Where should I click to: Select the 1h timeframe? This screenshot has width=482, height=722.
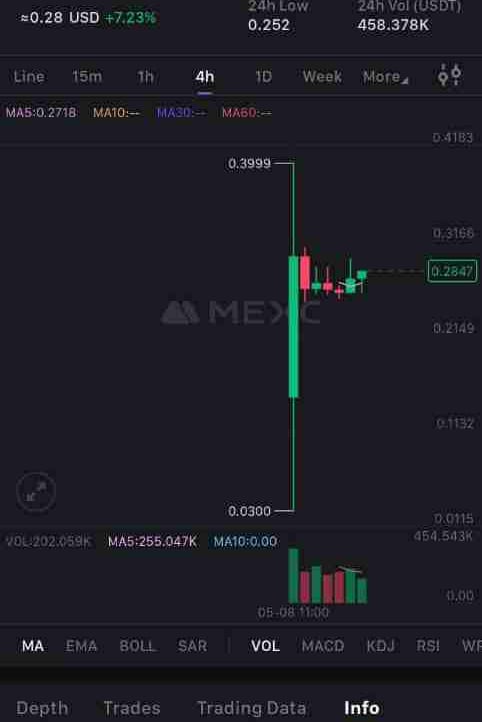pos(145,76)
